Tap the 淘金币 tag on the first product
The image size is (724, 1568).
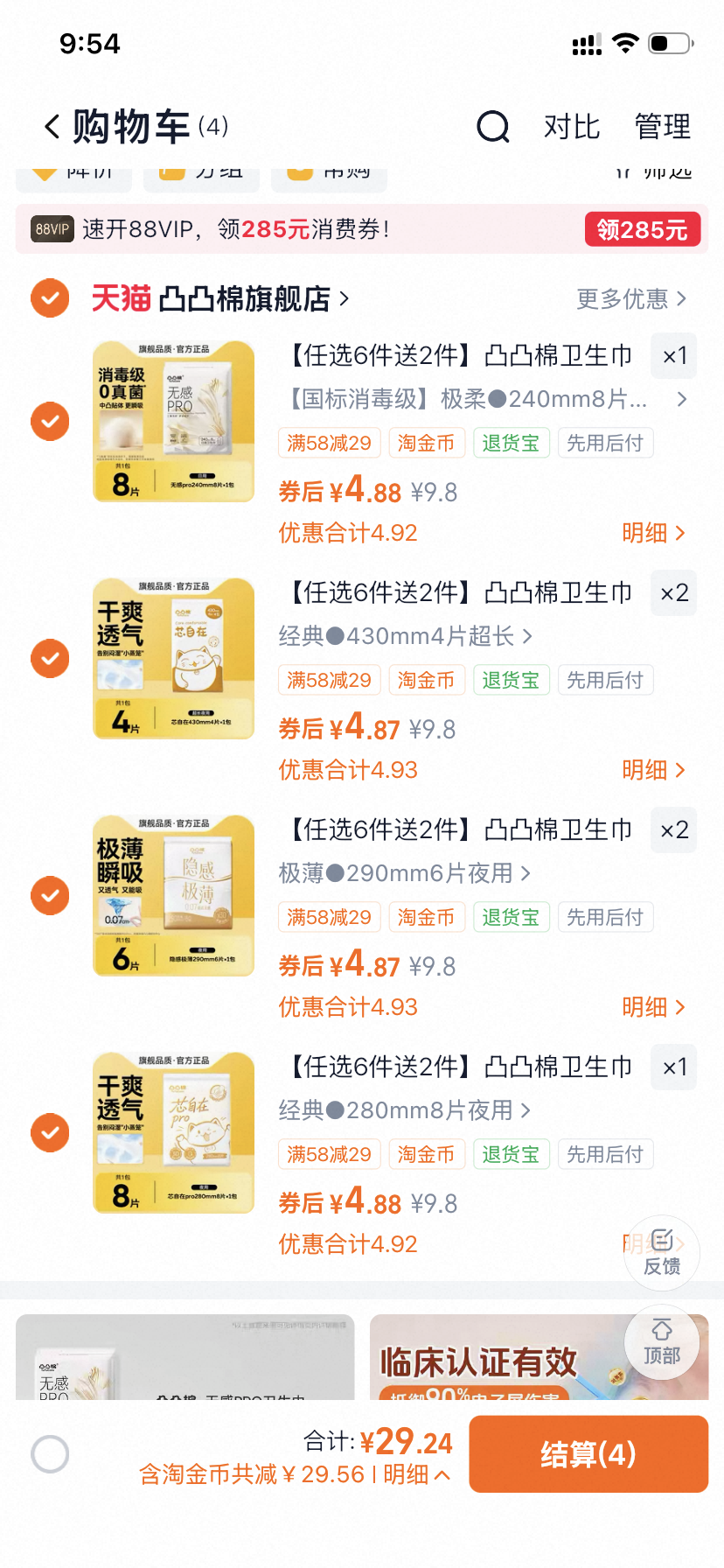427,443
